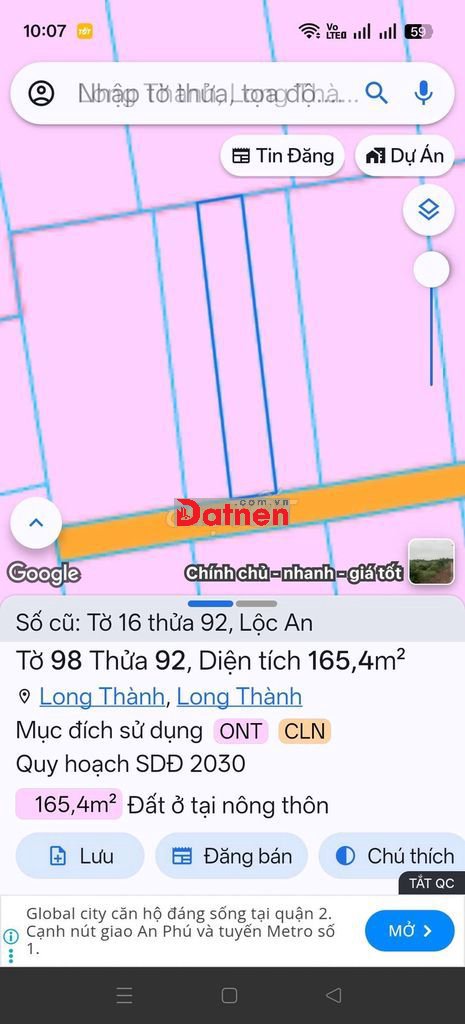Dismiss ads with TẮT QC
This screenshot has width=465, height=1024.
pyautogui.click(x=431, y=884)
